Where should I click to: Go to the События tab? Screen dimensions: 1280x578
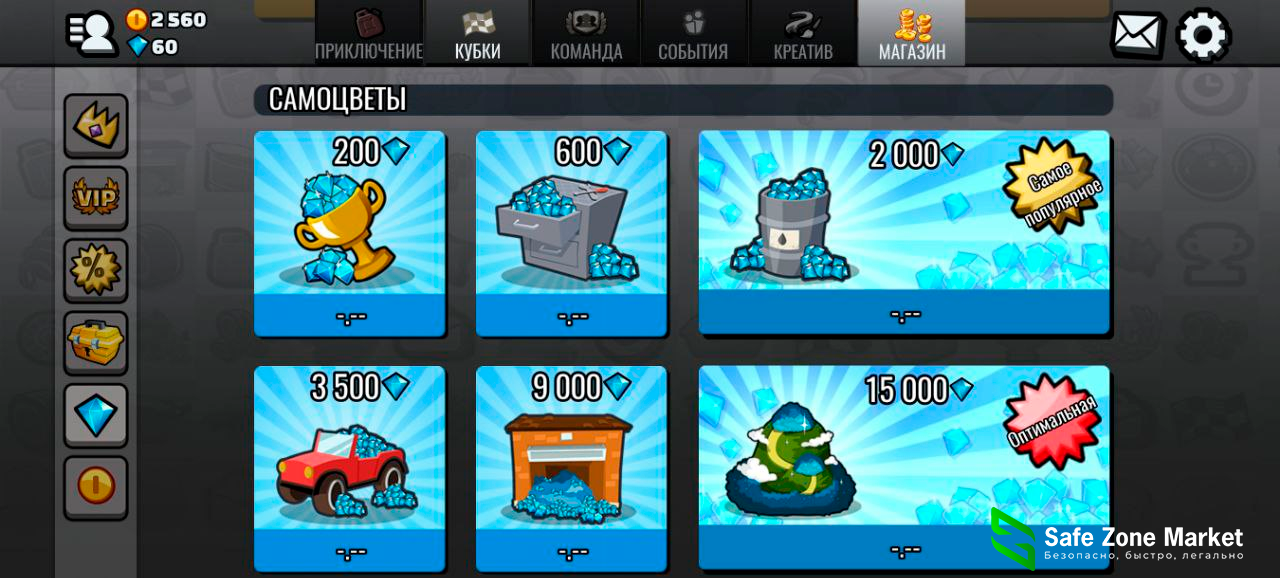693,35
